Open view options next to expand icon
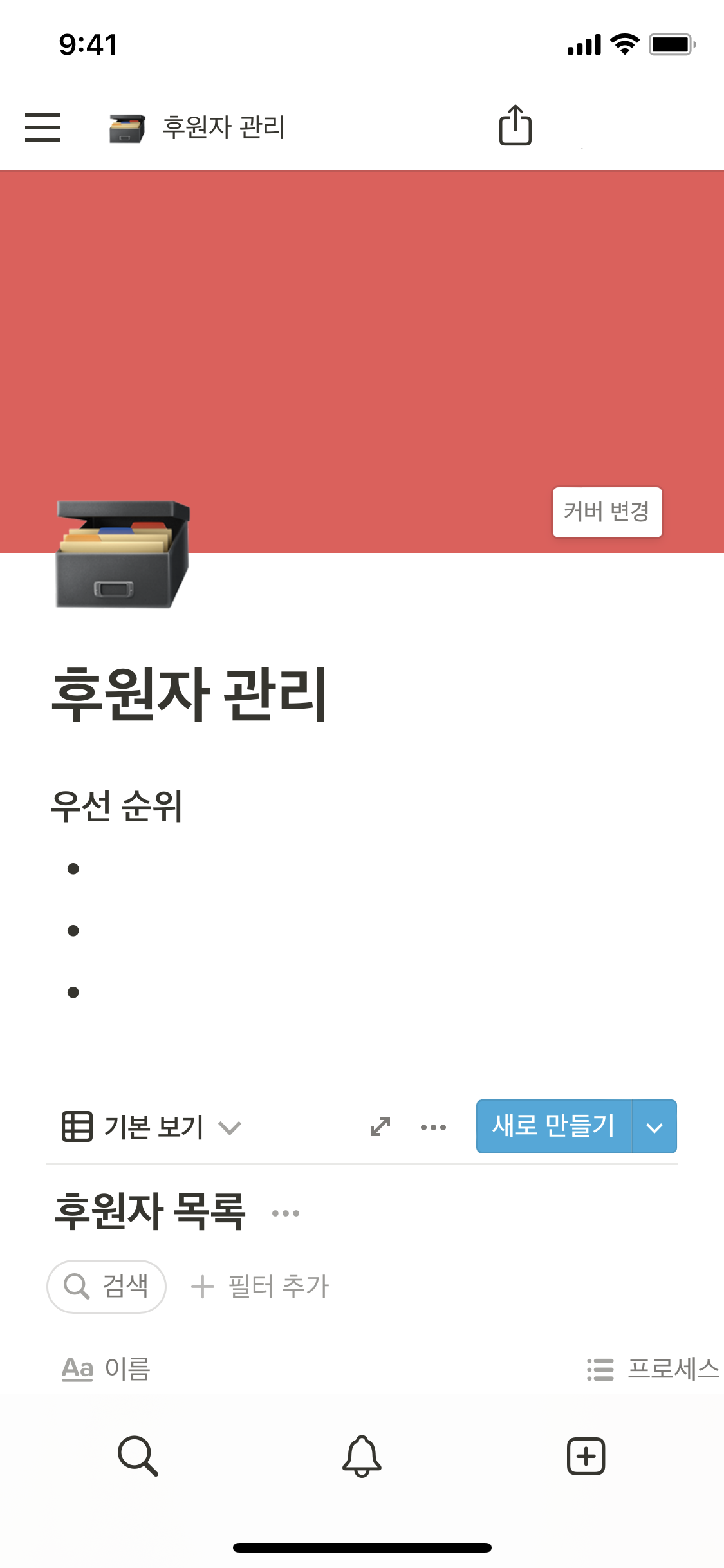The image size is (724, 1568). (433, 1127)
